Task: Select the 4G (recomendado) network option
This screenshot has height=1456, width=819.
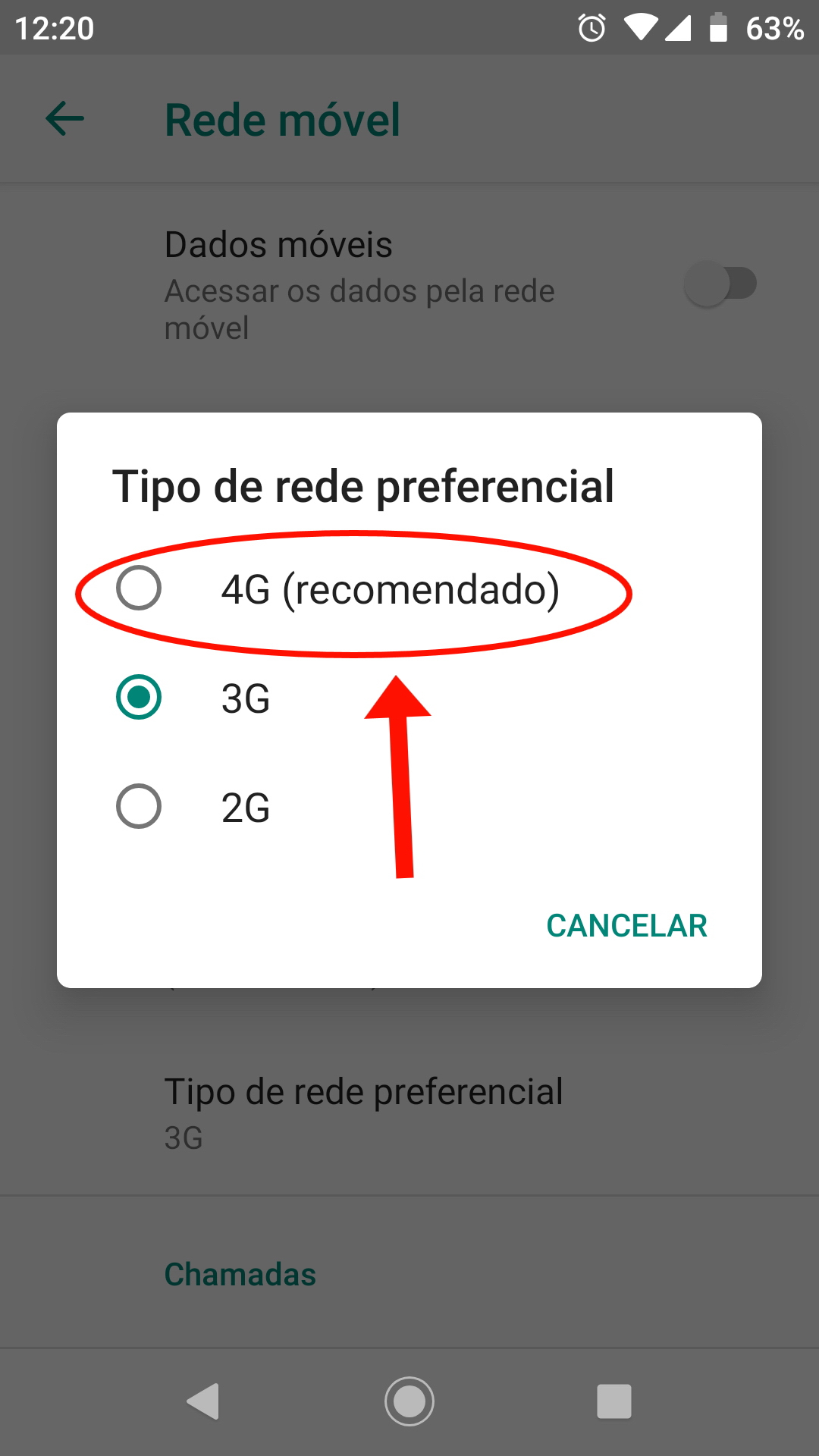Action: (139, 588)
